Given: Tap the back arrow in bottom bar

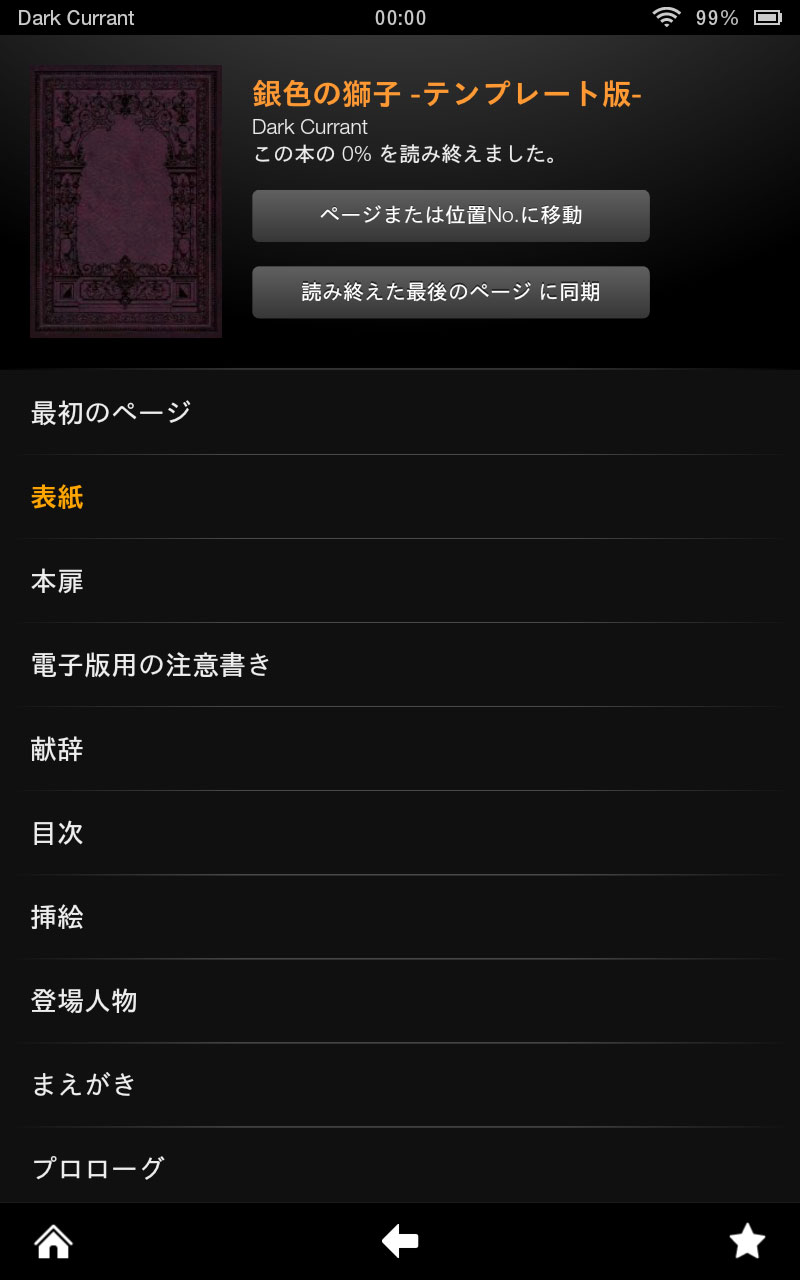Looking at the screenshot, I should (400, 1242).
